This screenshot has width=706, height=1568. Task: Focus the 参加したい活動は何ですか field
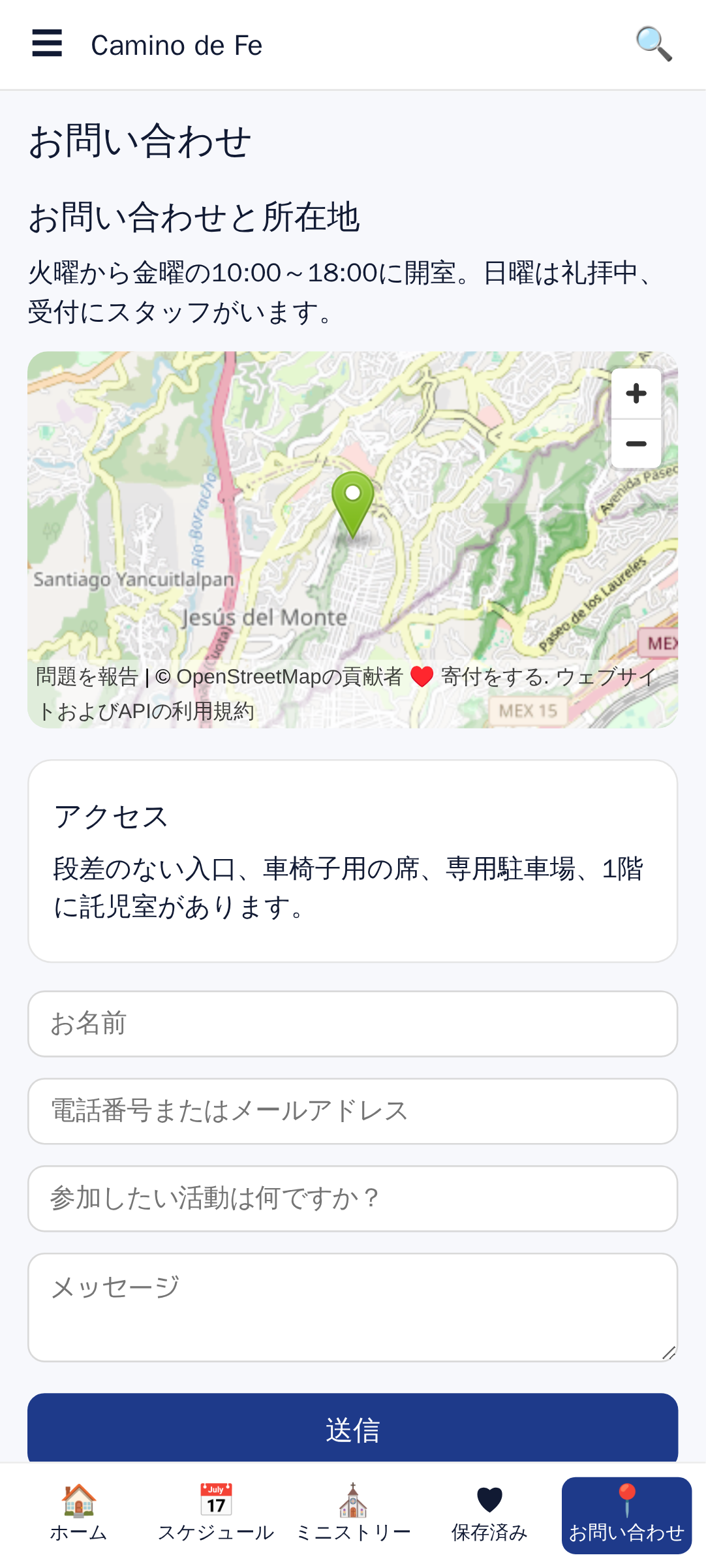[x=352, y=1199]
